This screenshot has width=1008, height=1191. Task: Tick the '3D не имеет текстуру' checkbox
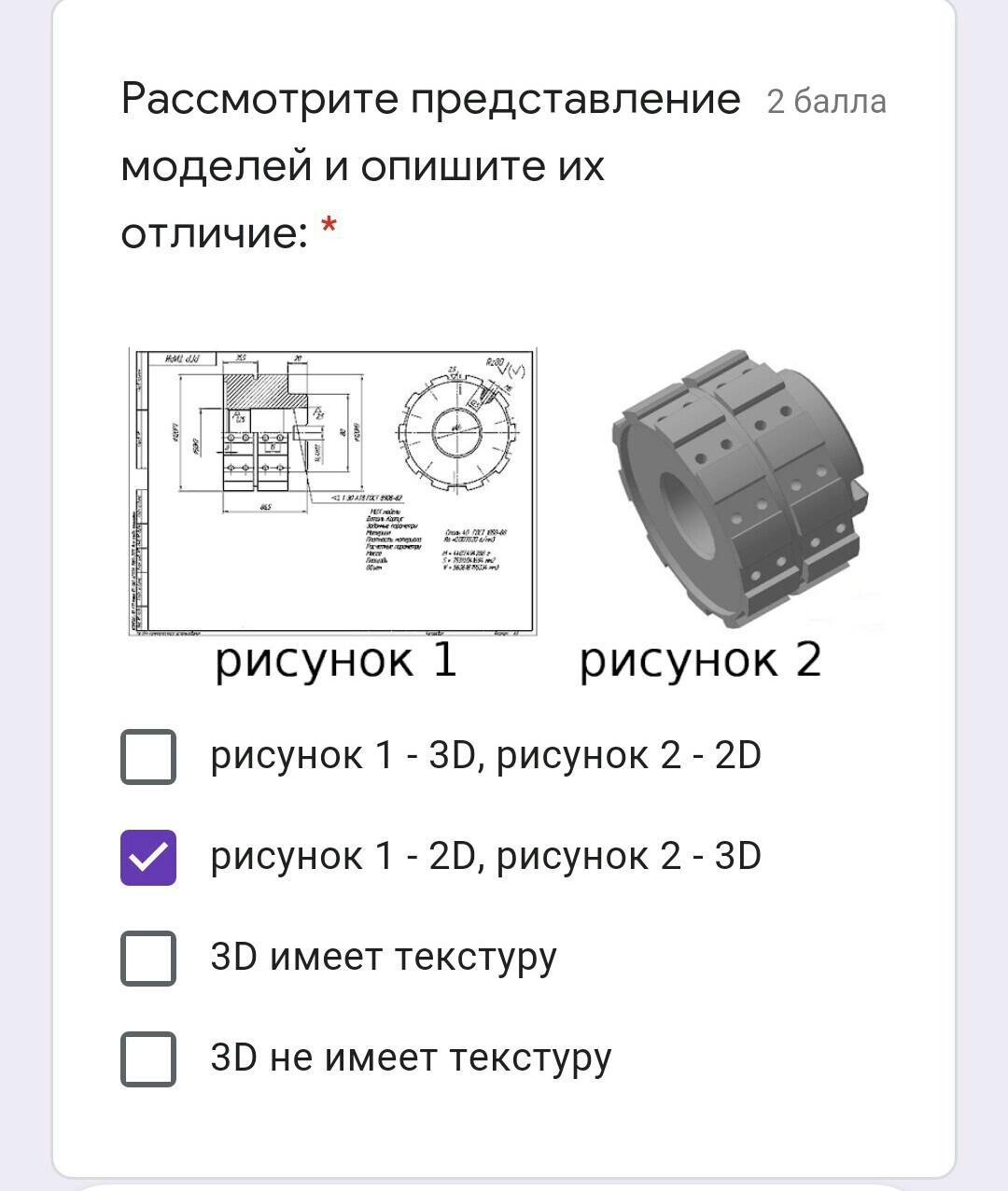coord(148,1058)
